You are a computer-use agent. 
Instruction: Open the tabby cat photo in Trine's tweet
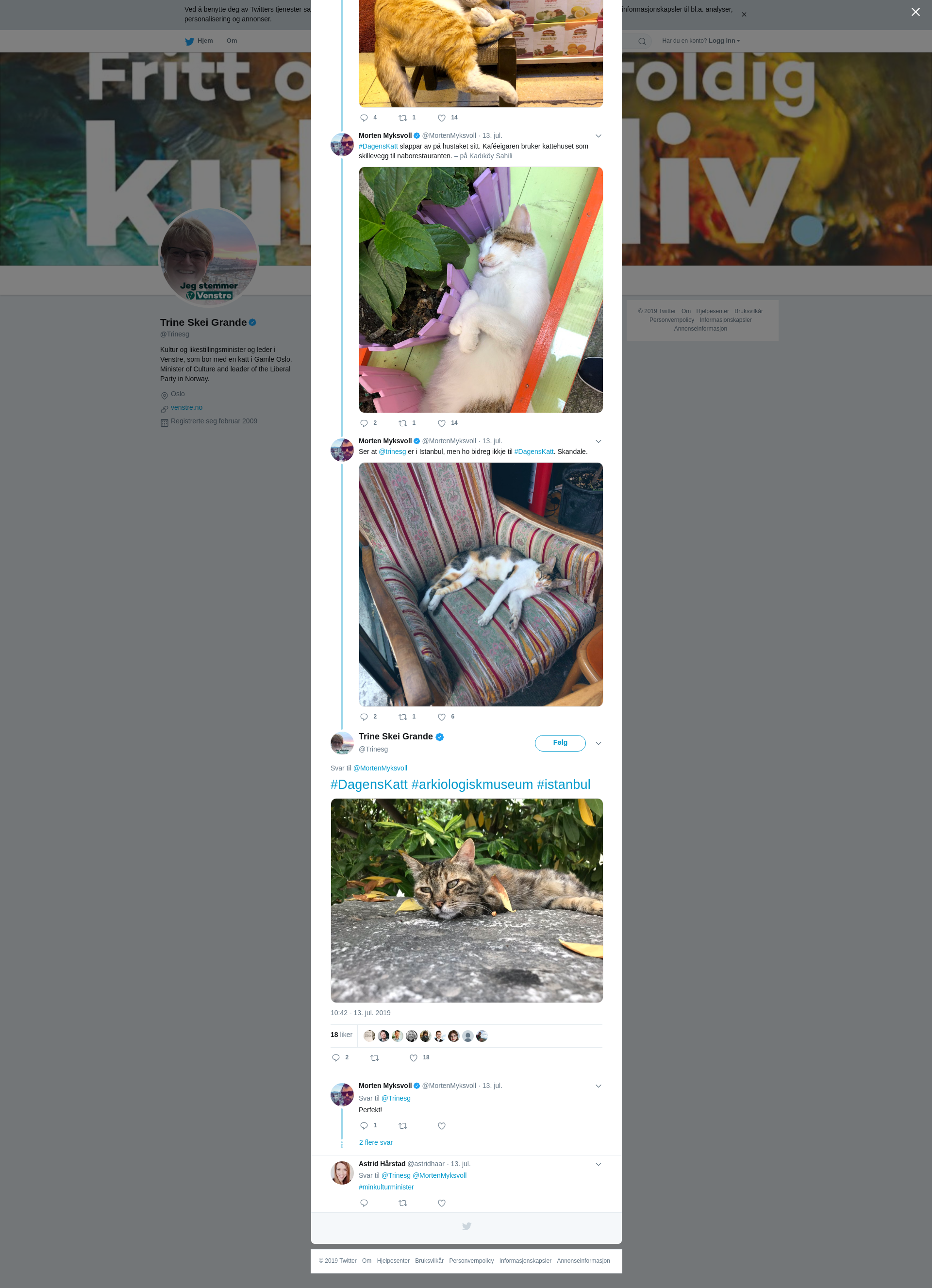[466, 900]
